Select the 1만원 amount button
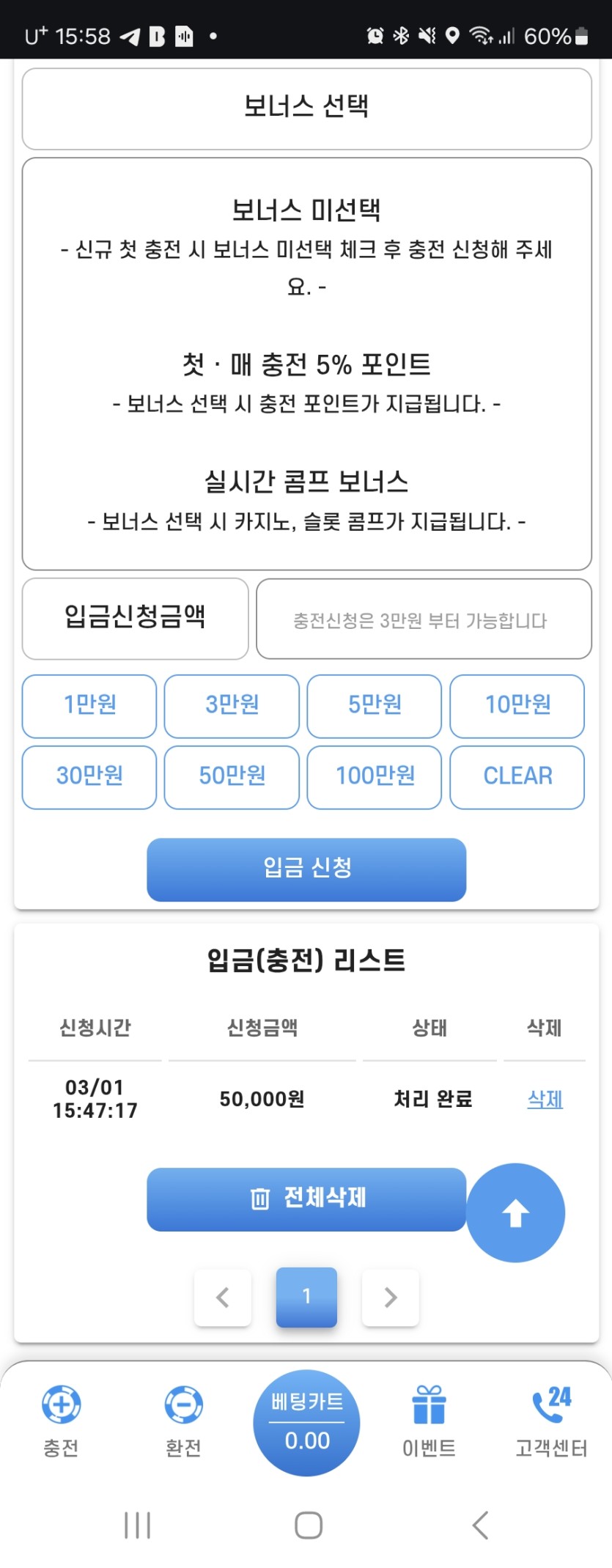612x1568 pixels. point(89,705)
